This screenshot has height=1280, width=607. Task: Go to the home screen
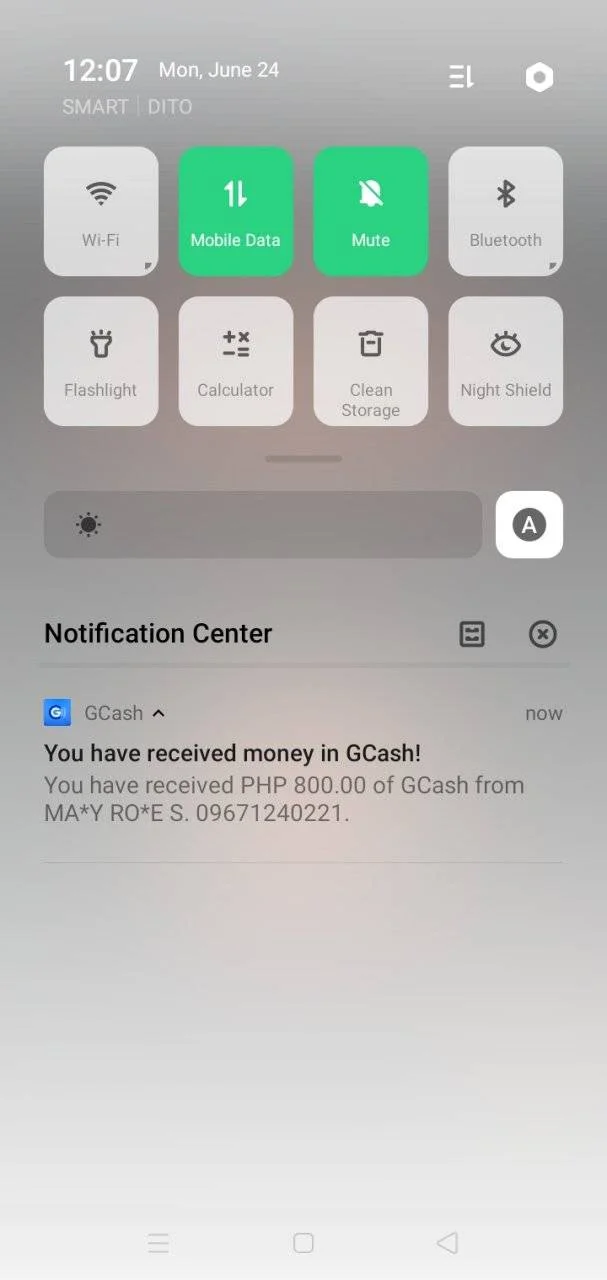[x=303, y=1243]
